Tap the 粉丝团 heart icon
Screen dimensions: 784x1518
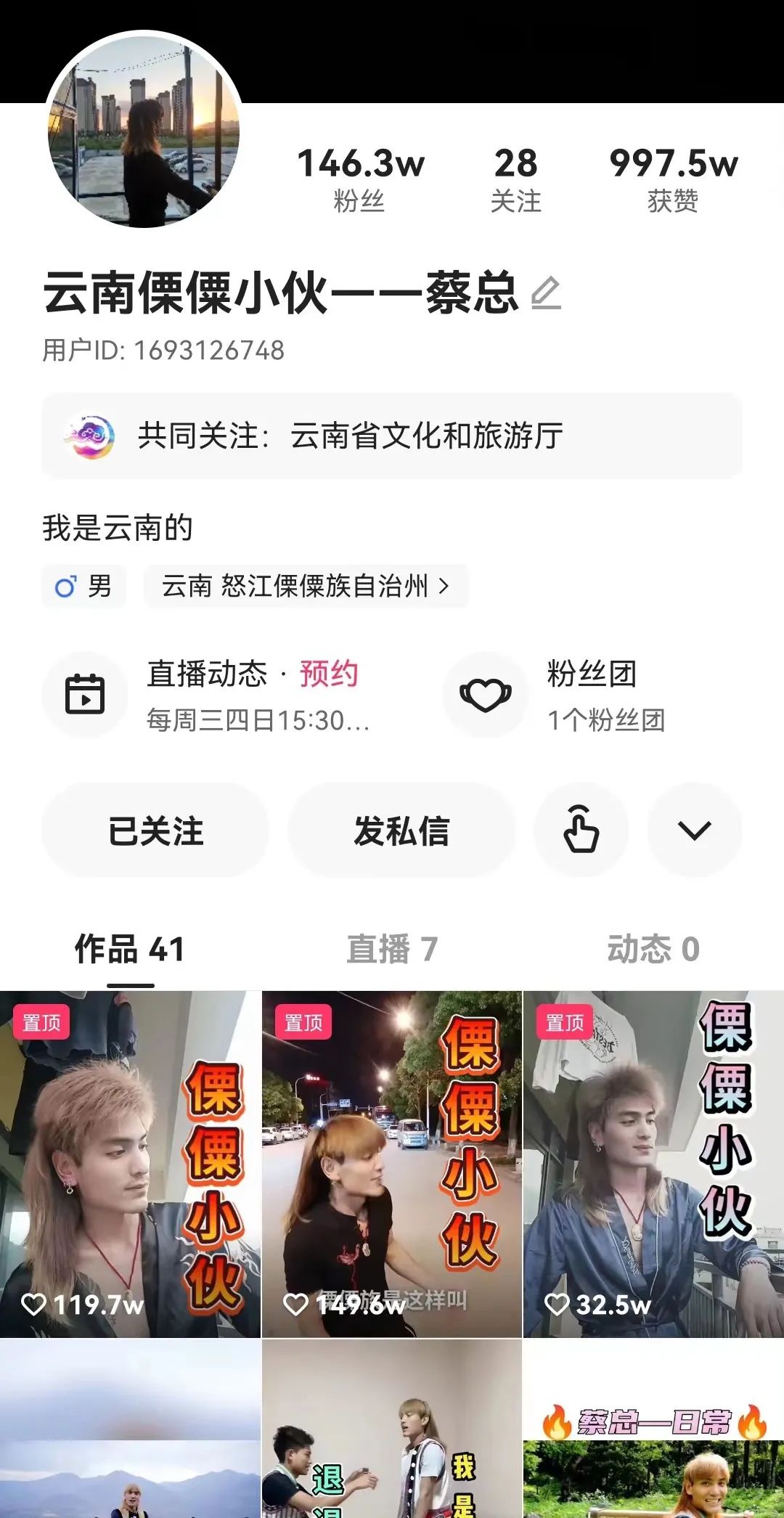pos(485,695)
